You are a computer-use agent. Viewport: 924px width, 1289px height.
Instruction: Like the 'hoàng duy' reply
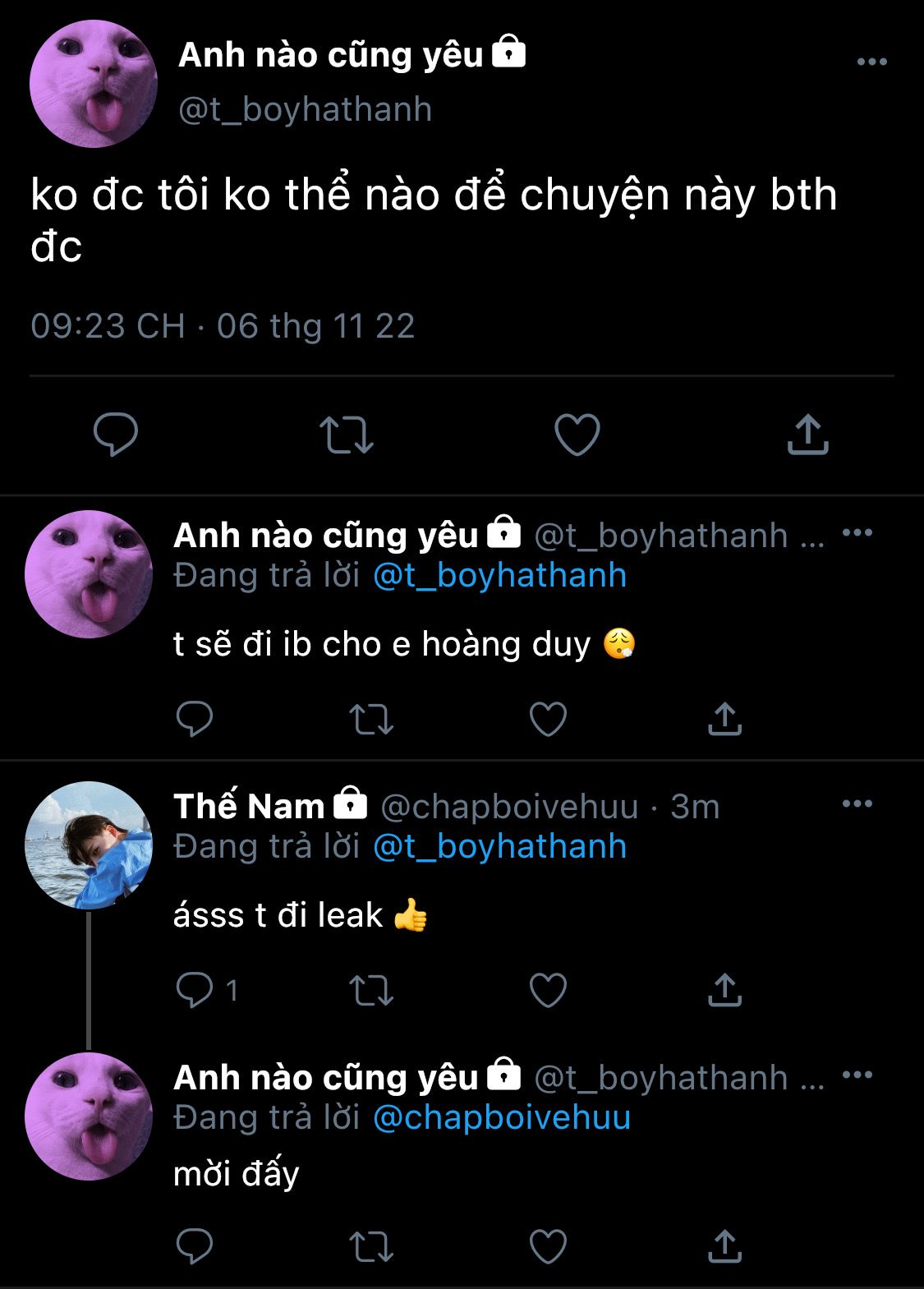click(548, 720)
